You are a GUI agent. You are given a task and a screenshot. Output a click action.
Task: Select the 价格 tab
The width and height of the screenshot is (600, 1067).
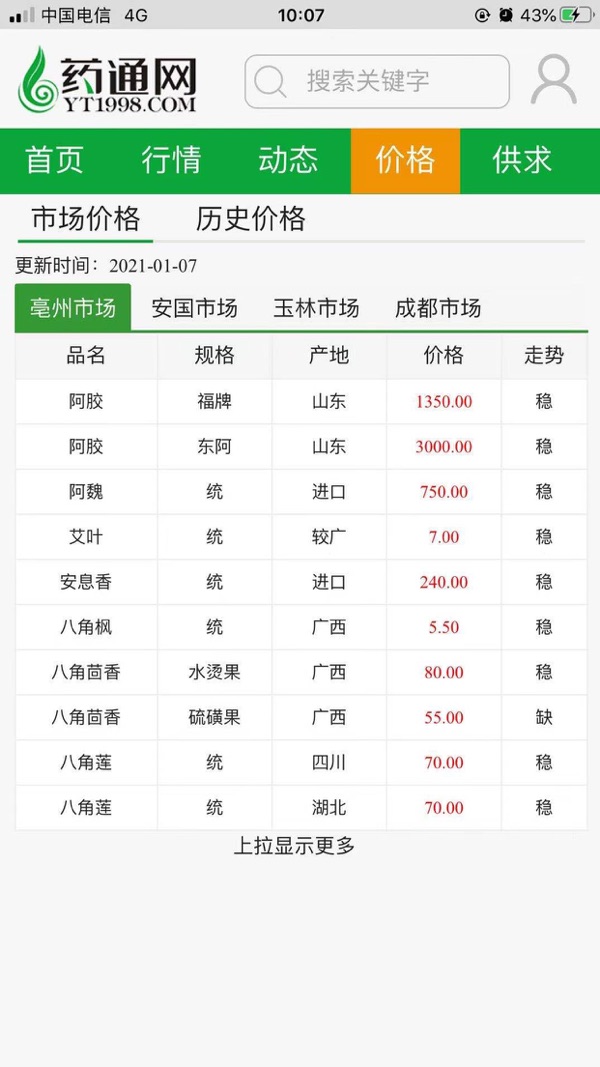(405, 160)
